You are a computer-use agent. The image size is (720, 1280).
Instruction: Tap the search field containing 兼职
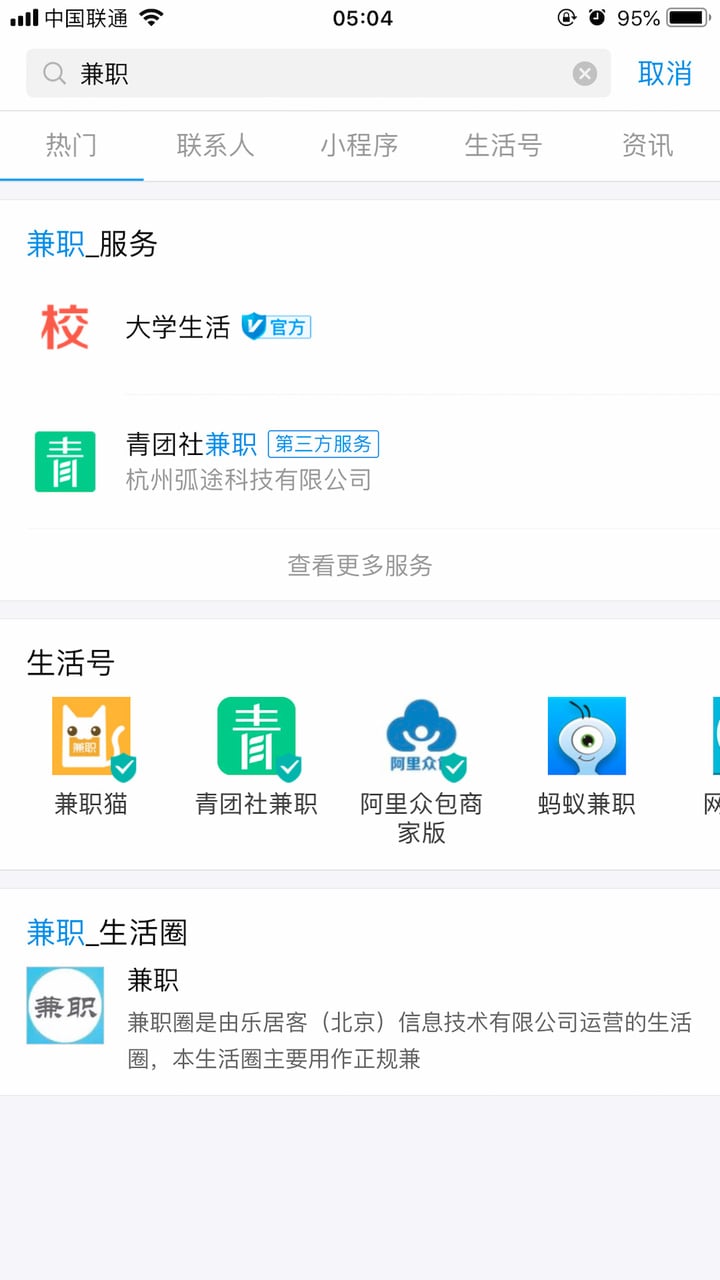tap(318, 74)
